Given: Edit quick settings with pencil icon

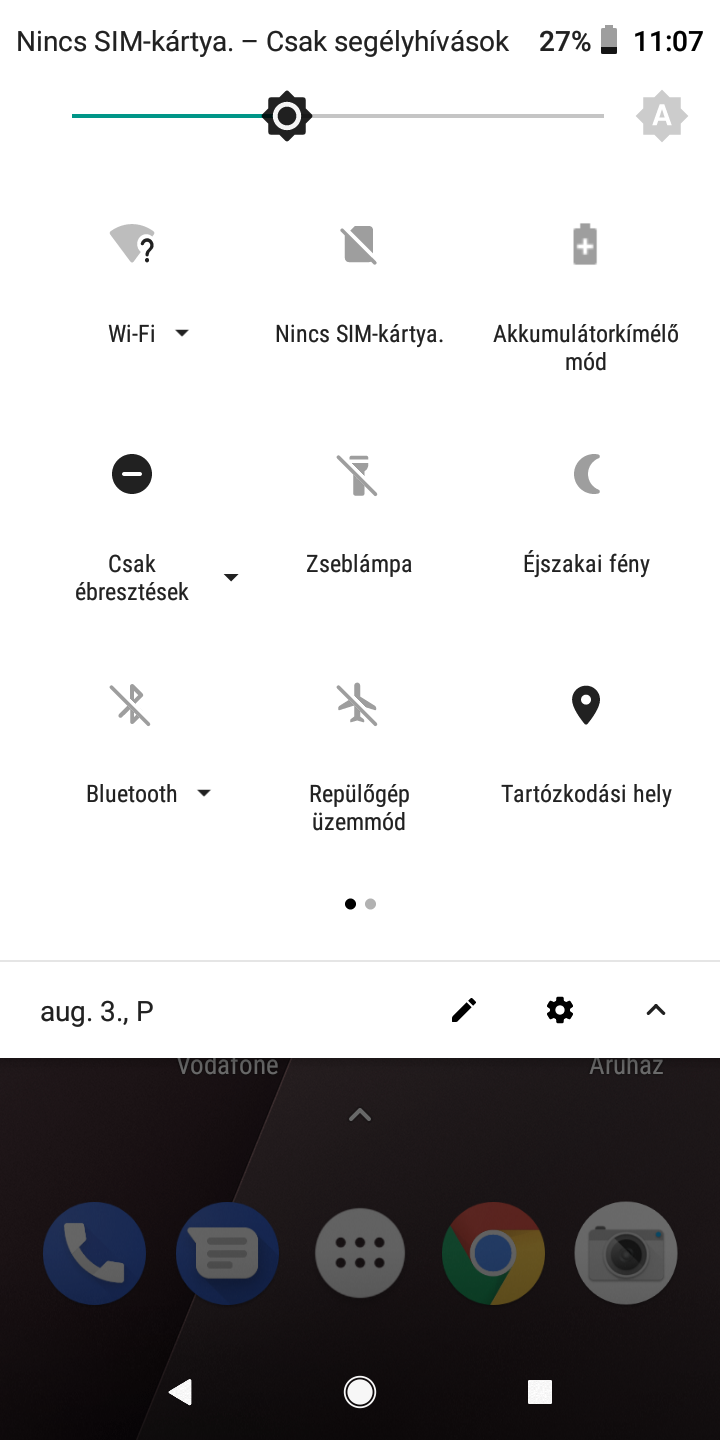Looking at the screenshot, I should point(464,1010).
